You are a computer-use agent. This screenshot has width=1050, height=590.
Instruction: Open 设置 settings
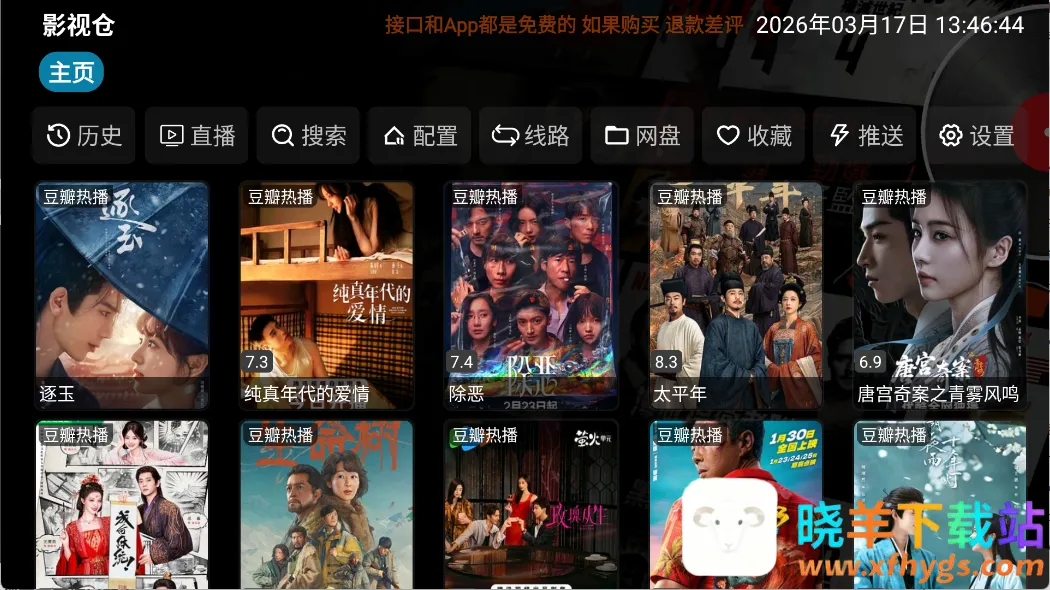coord(977,136)
